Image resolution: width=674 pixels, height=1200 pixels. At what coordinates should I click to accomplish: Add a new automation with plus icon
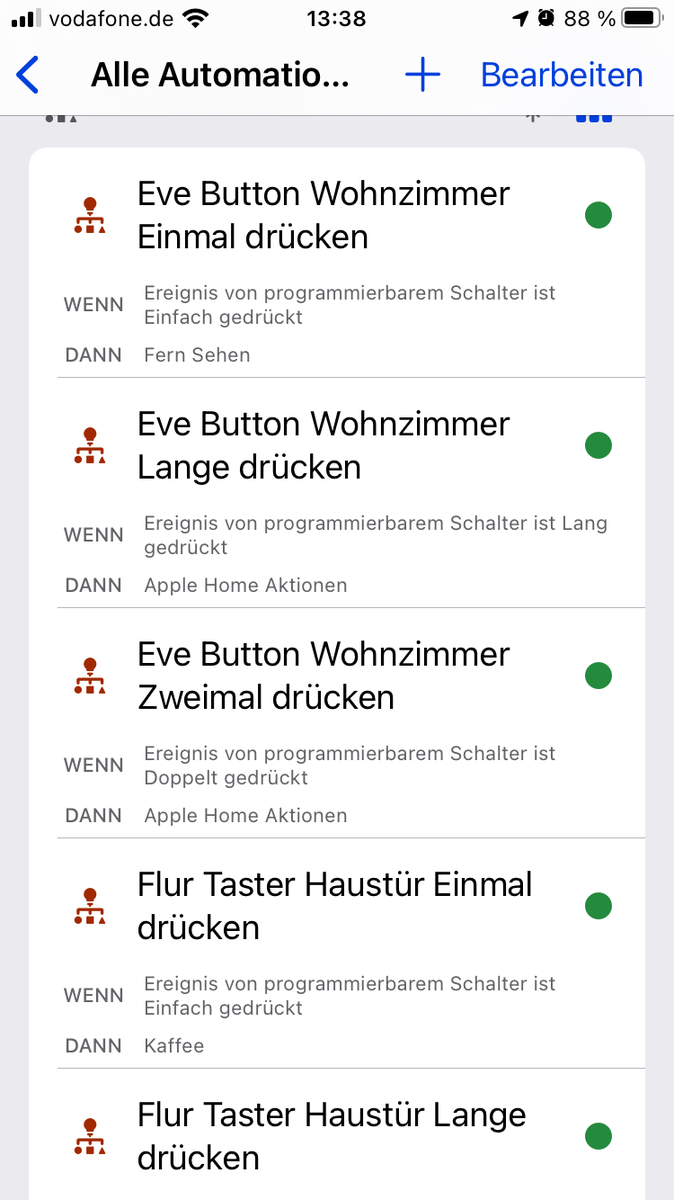click(x=422, y=75)
